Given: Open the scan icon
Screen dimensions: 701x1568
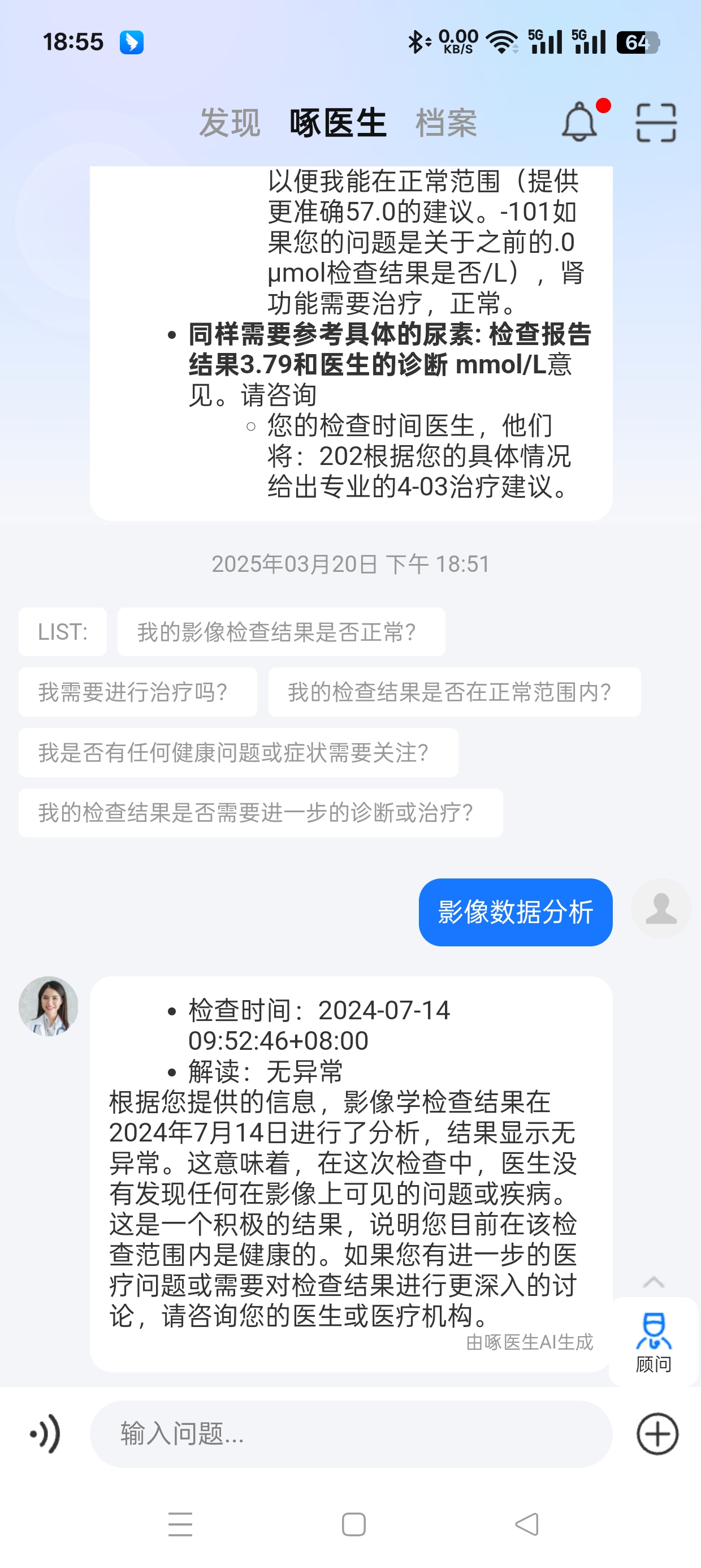Looking at the screenshot, I should point(655,122).
